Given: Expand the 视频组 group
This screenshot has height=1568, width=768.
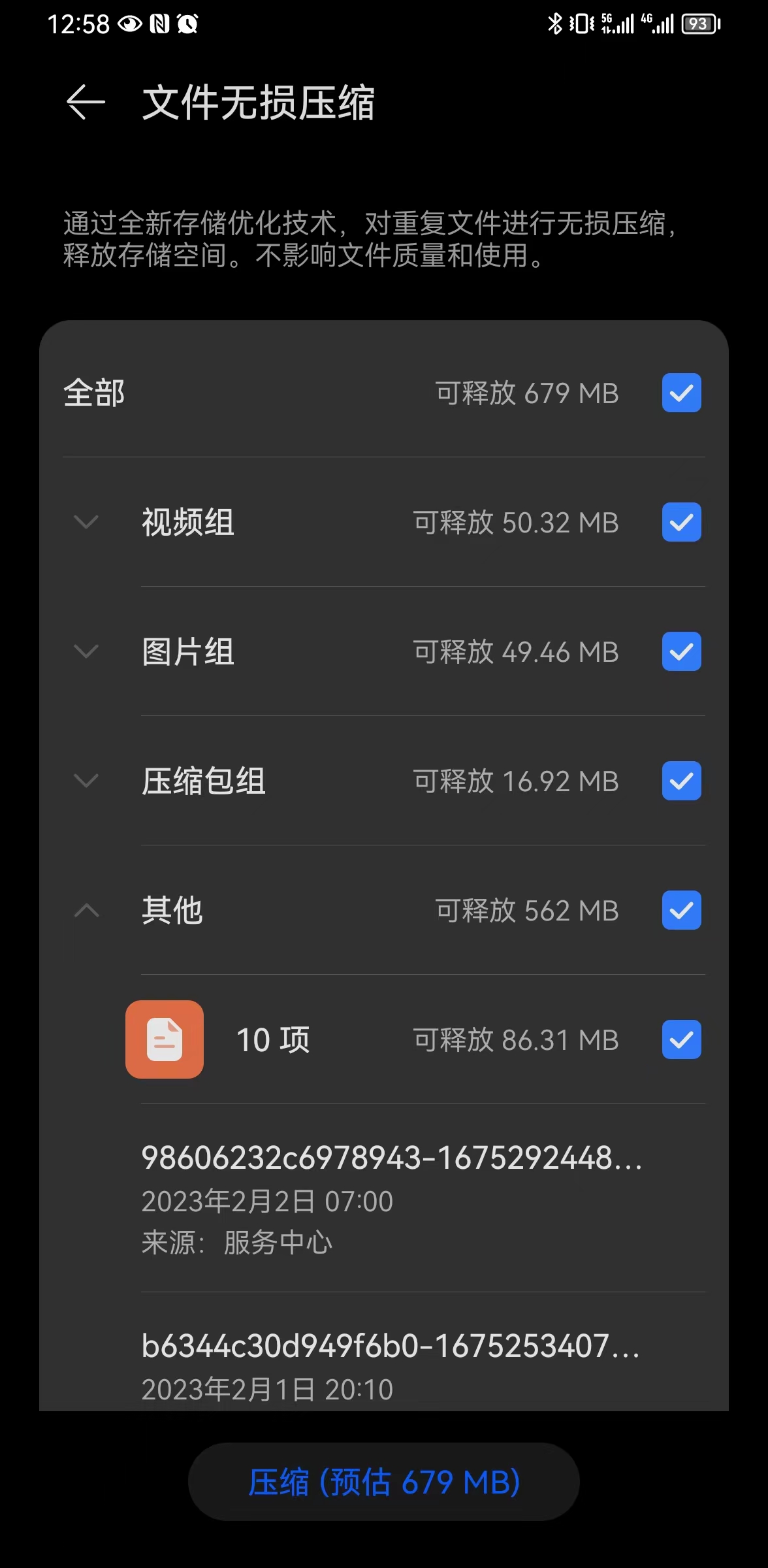Looking at the screenshot, I should (x=86, y=521).
